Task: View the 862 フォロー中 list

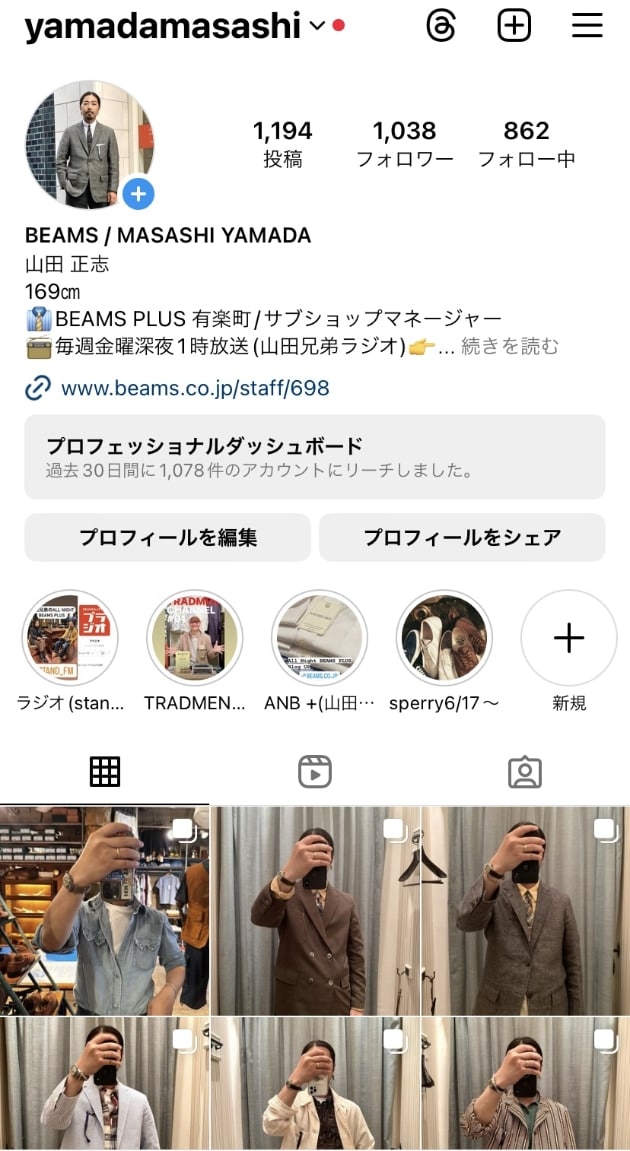Action: click(526, 144)
